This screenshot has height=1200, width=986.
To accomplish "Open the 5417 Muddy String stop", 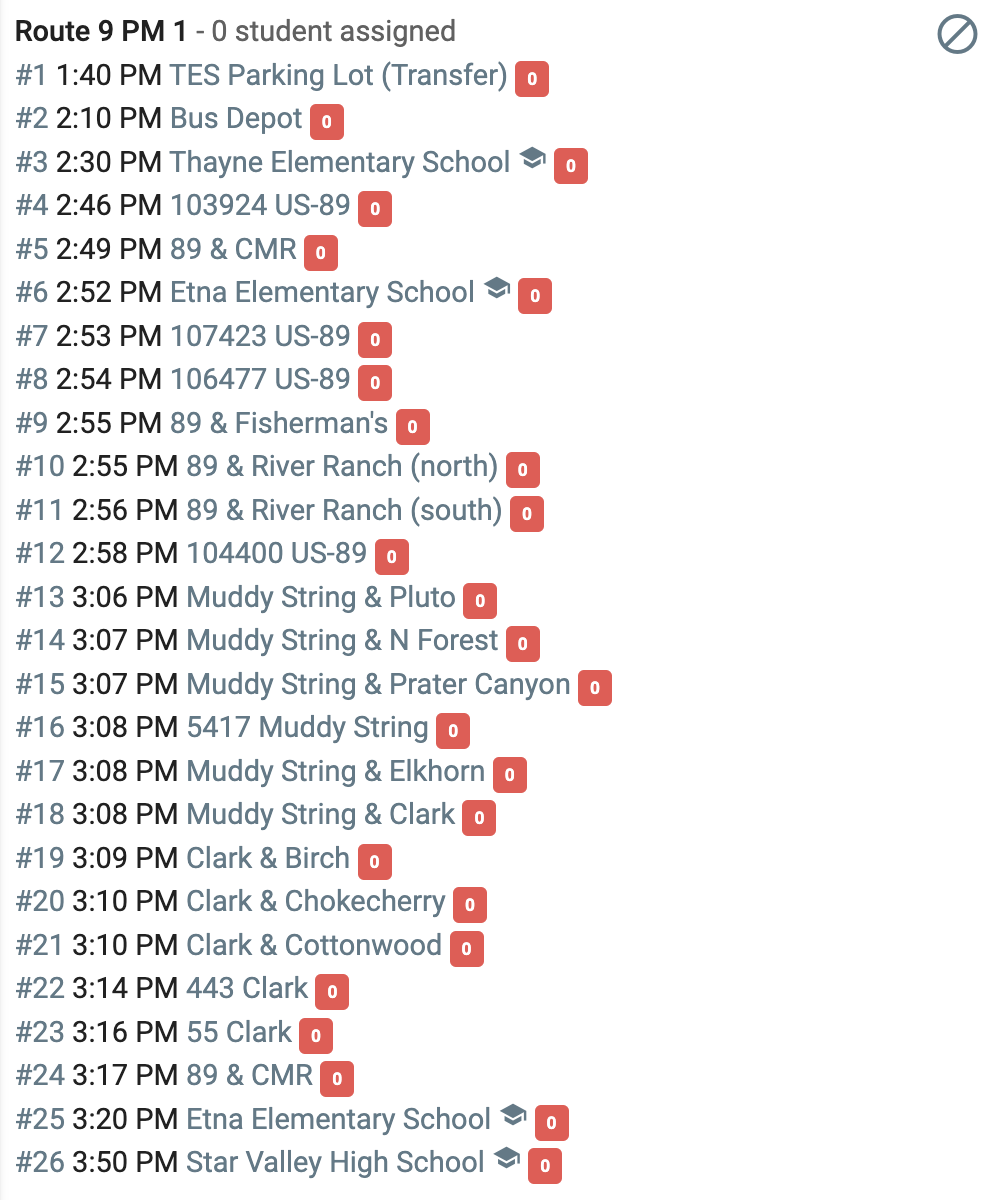I will 307,727.
